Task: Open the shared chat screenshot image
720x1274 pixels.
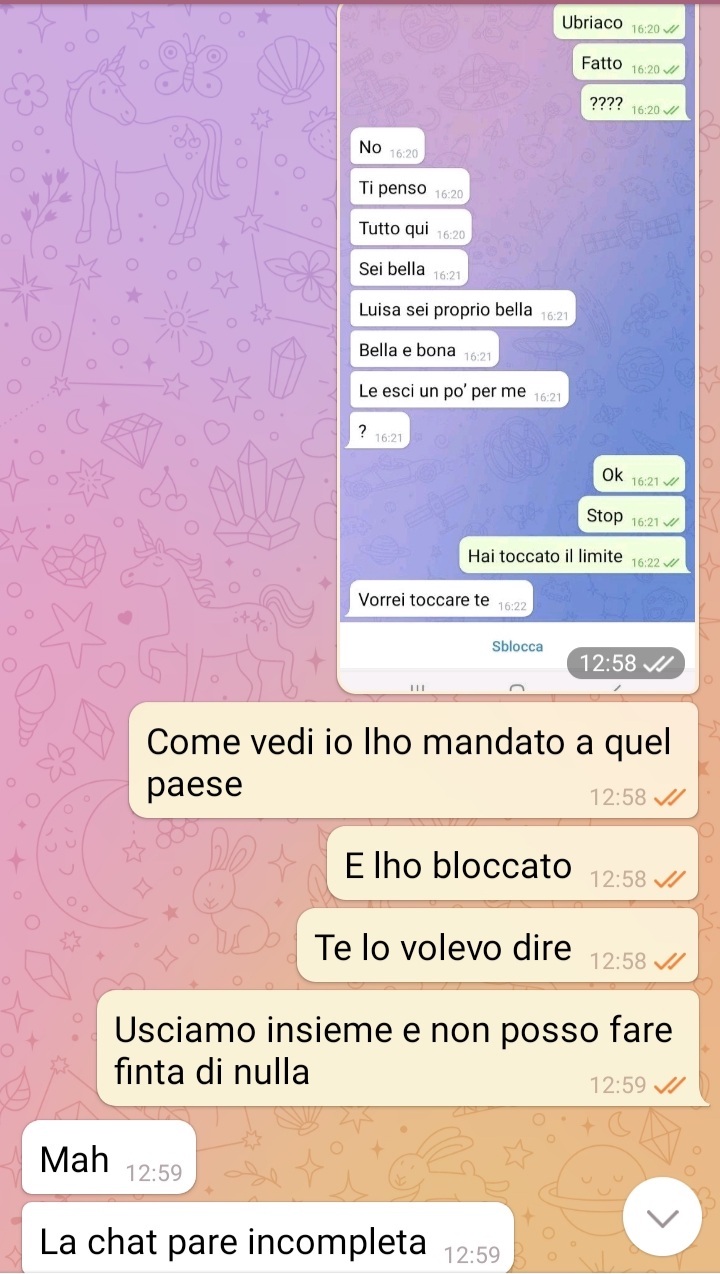Action: coord(517,346)
